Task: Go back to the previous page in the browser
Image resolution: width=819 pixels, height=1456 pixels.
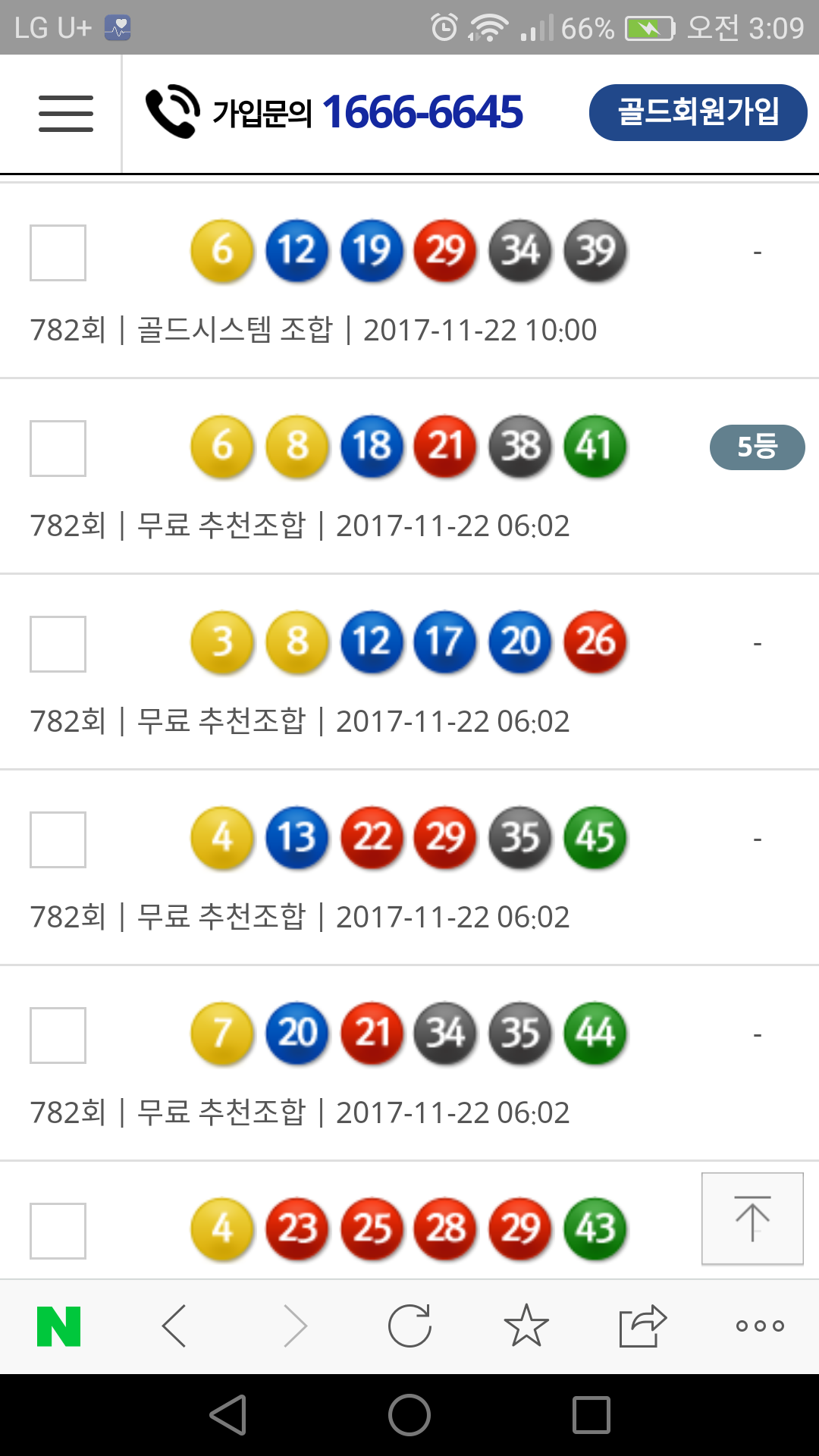Action: [174, 1326]
